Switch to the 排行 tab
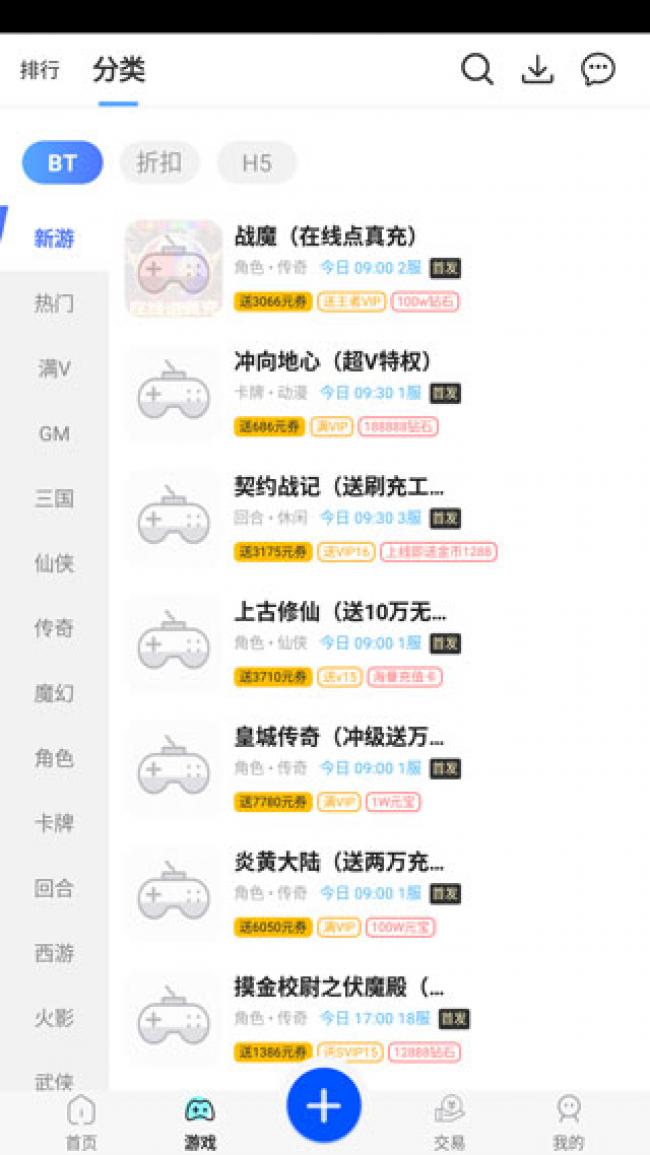 40,70
